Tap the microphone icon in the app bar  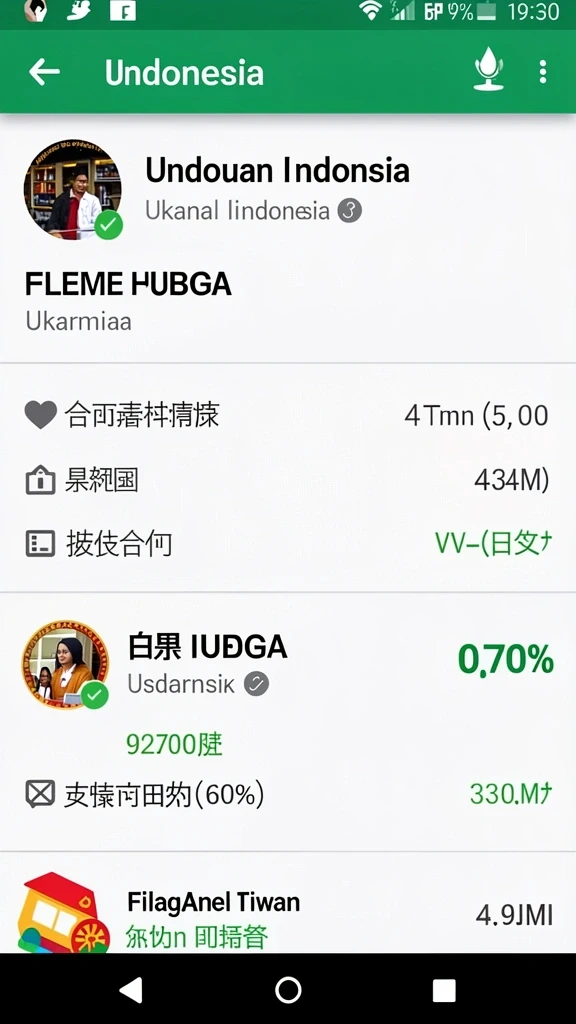point(488,70)
